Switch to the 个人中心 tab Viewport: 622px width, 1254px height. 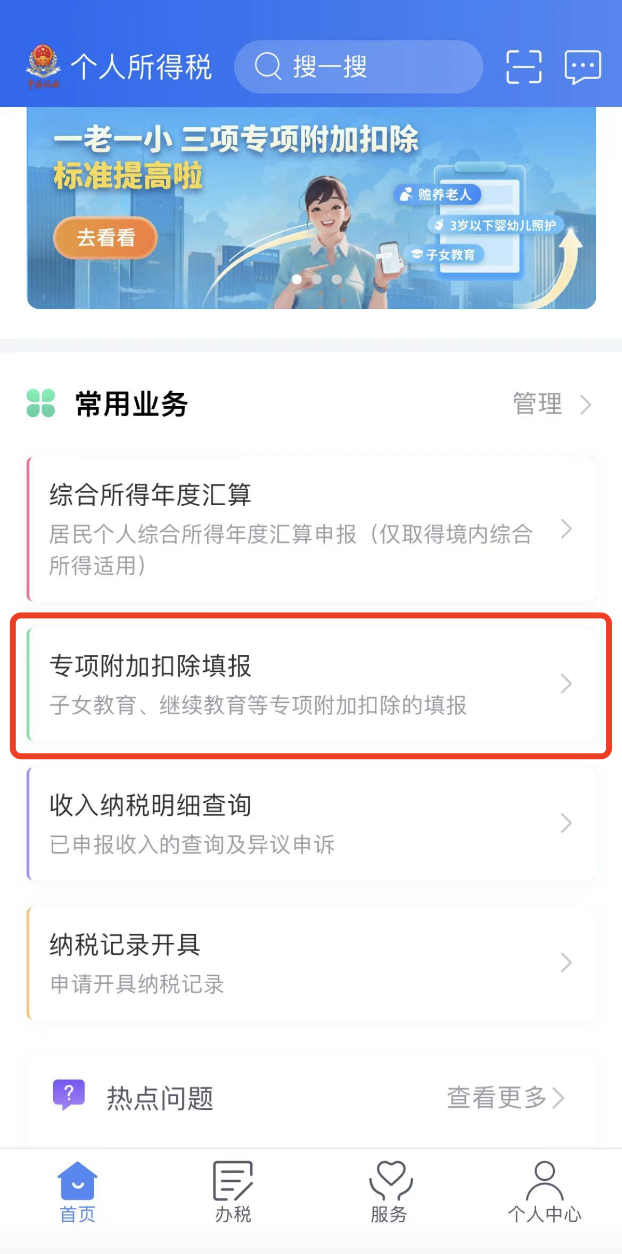(544, 1193)
